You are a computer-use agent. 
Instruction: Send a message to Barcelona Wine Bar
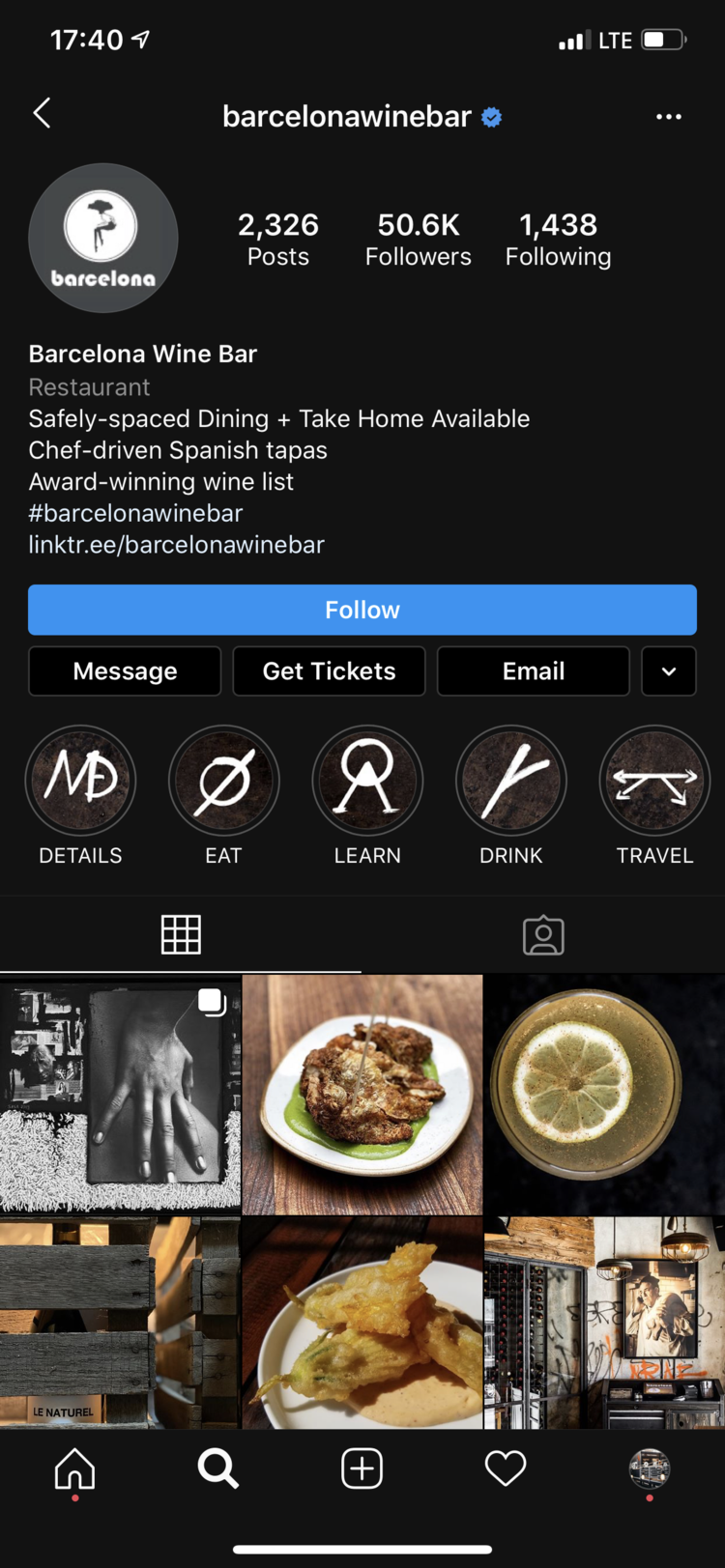125,671
